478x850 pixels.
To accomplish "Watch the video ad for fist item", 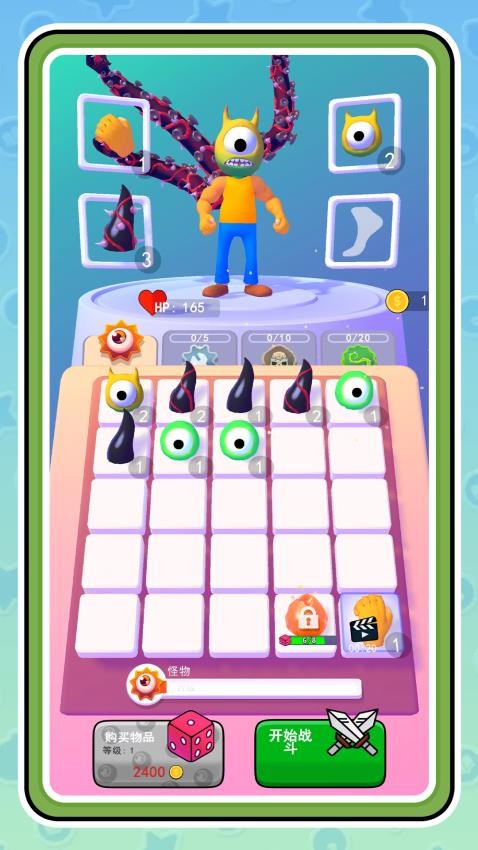I will click(370, 626).
